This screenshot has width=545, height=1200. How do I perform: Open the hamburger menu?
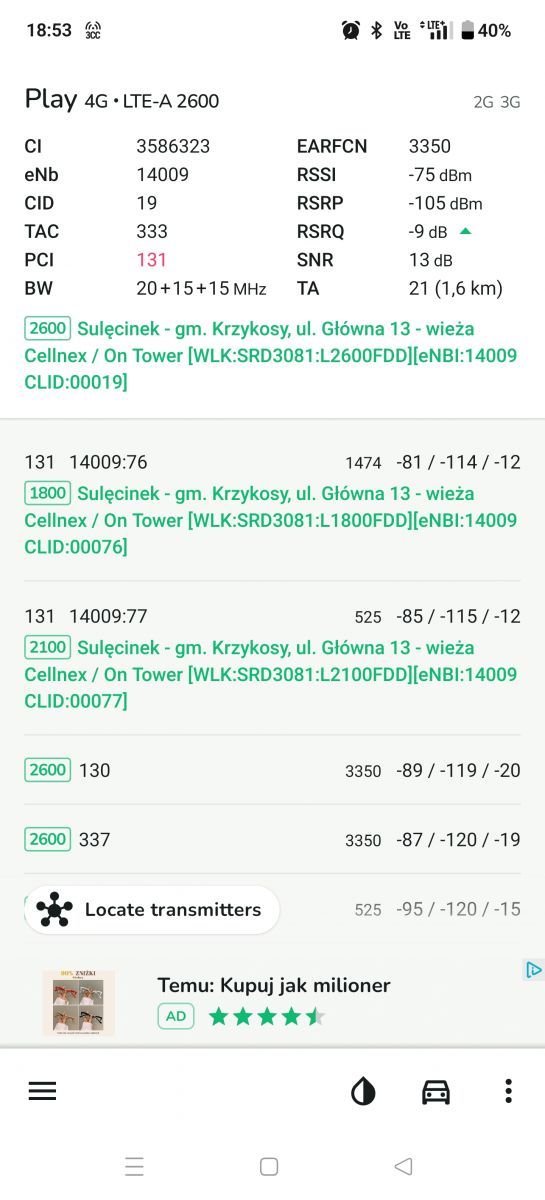[x=42, y=1091]
